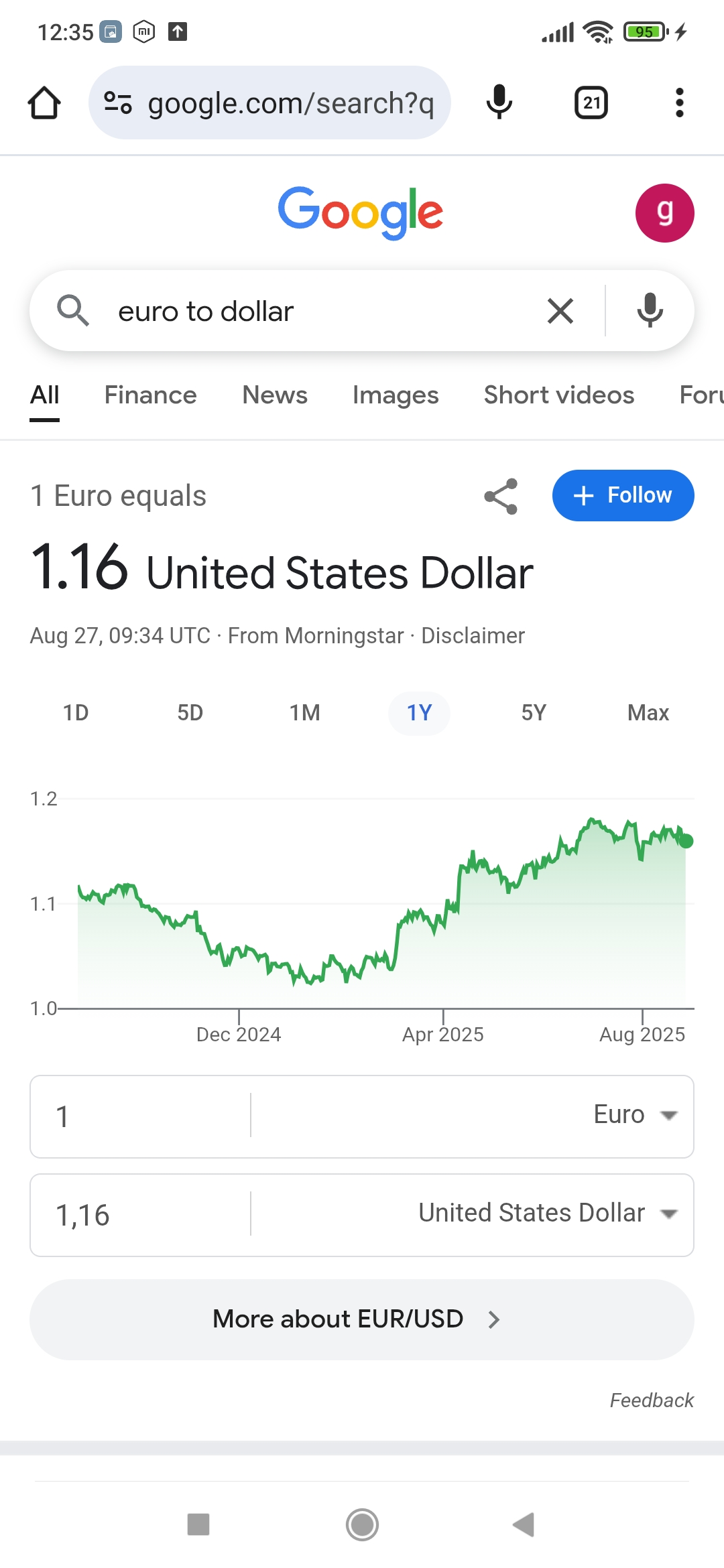Open the browser home page

click(x=44, y=103)
